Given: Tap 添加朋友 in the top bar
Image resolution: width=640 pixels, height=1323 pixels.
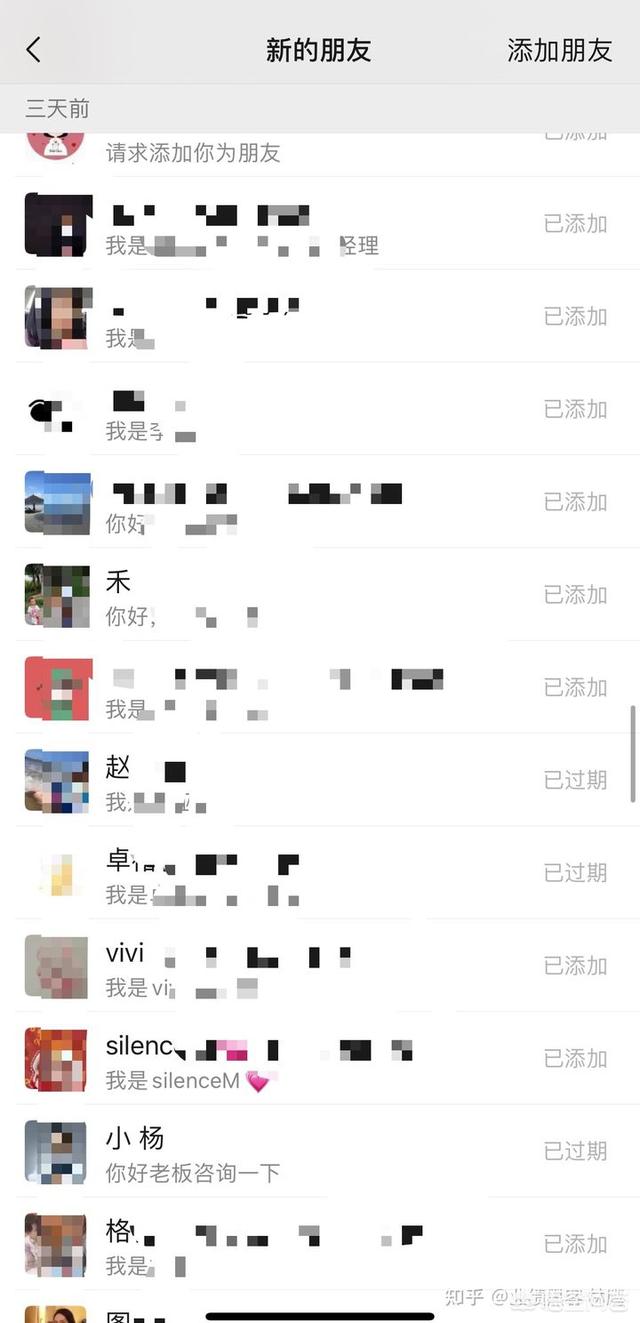Looking at the screenshot, I should coord(559,51).
